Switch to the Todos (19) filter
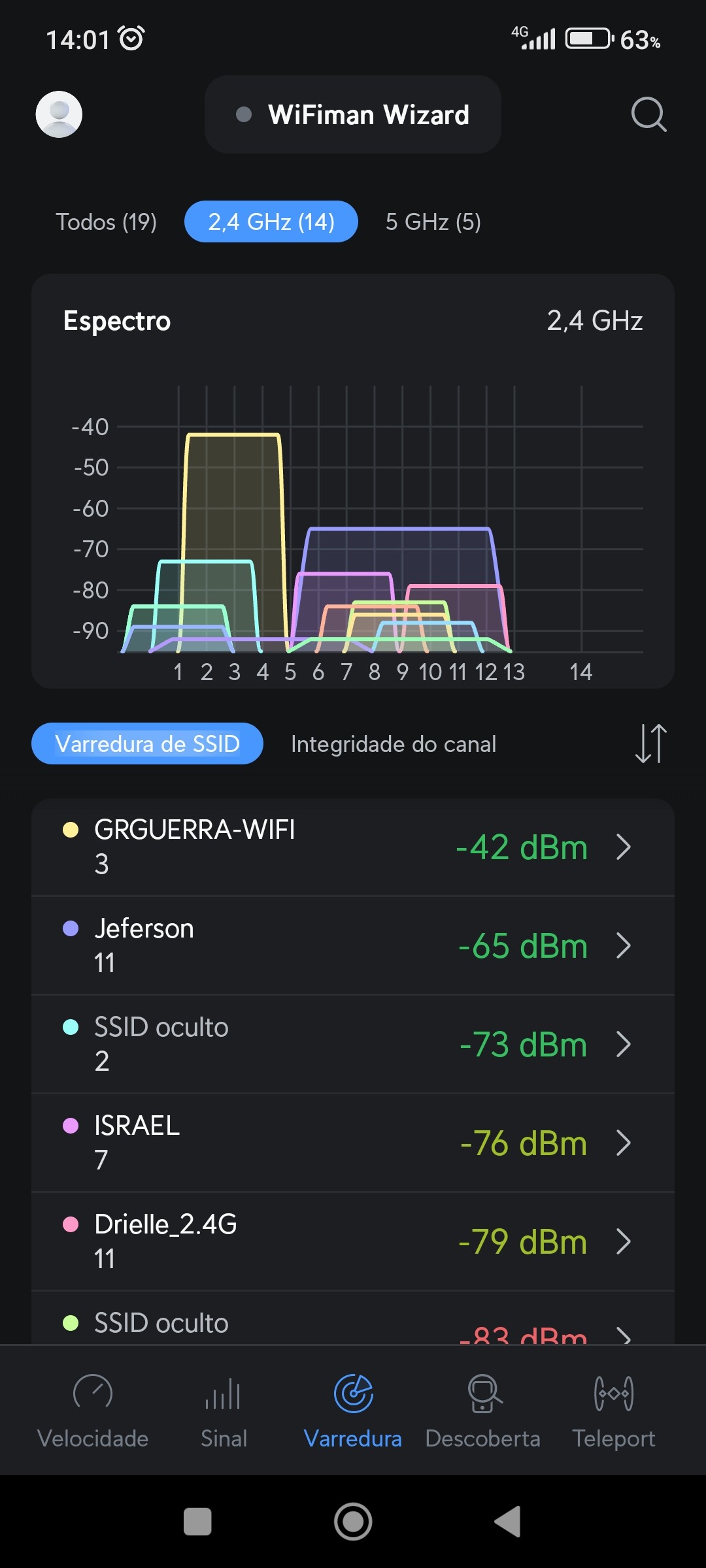 pos(106,222)
